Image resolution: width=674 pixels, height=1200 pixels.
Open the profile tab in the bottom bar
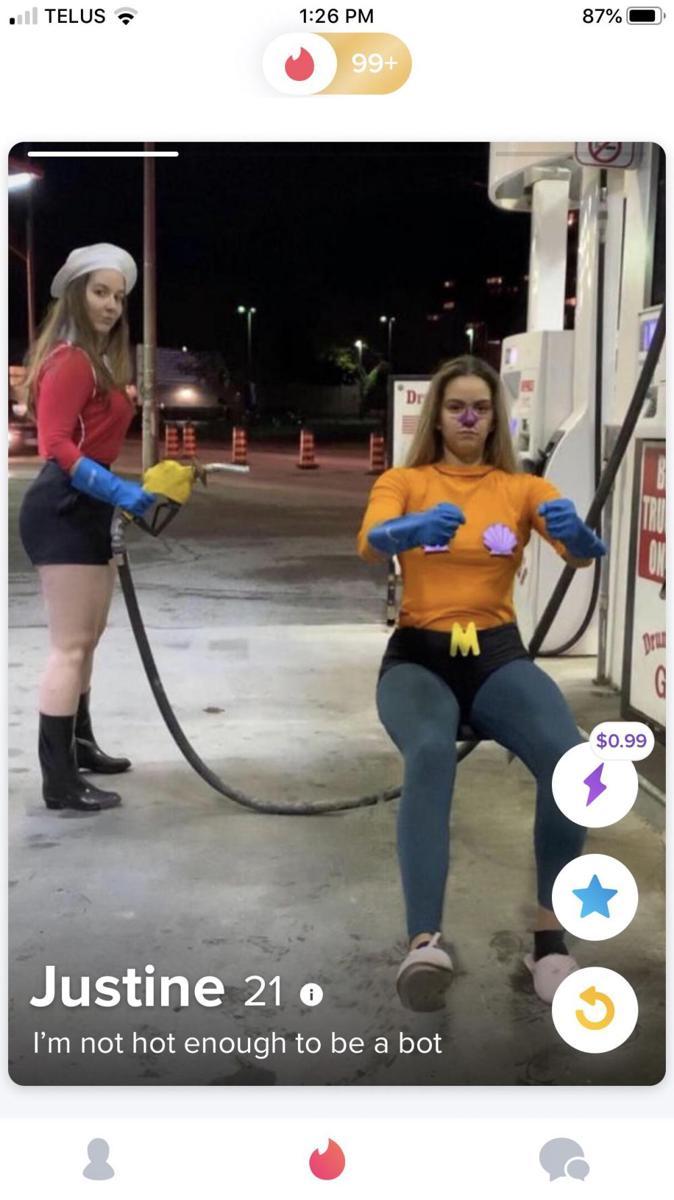point(98,1159)
